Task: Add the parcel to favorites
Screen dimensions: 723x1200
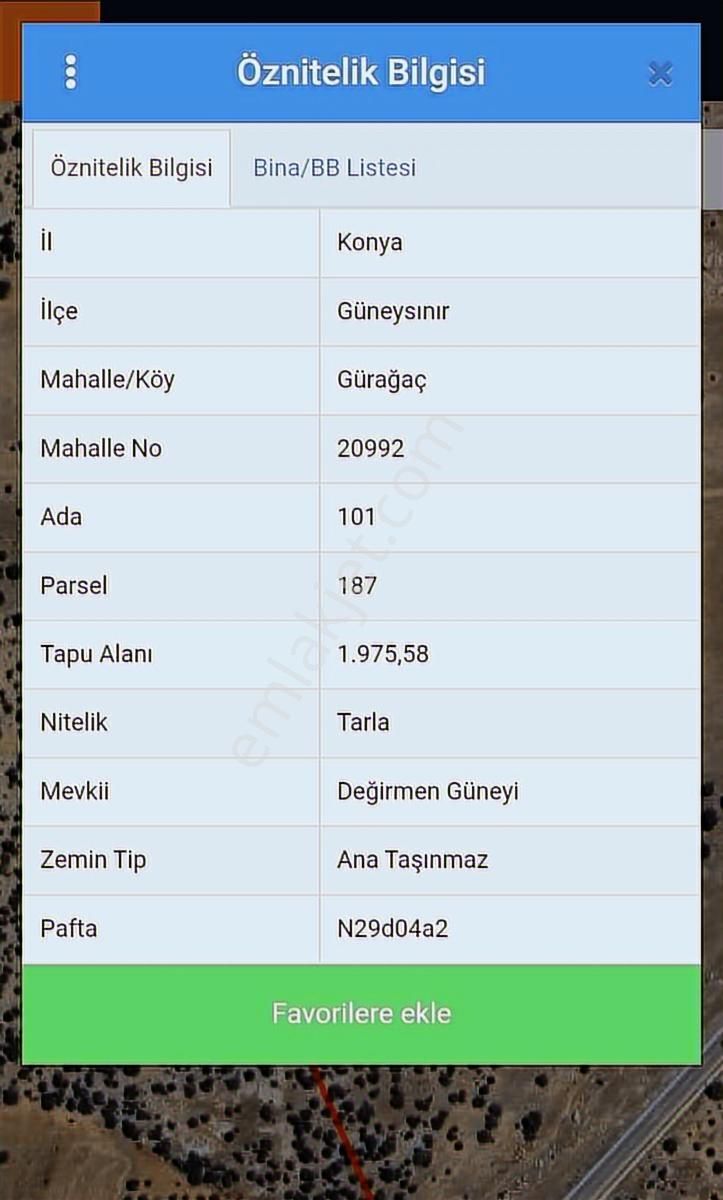Action: [x=361, y=1013]
